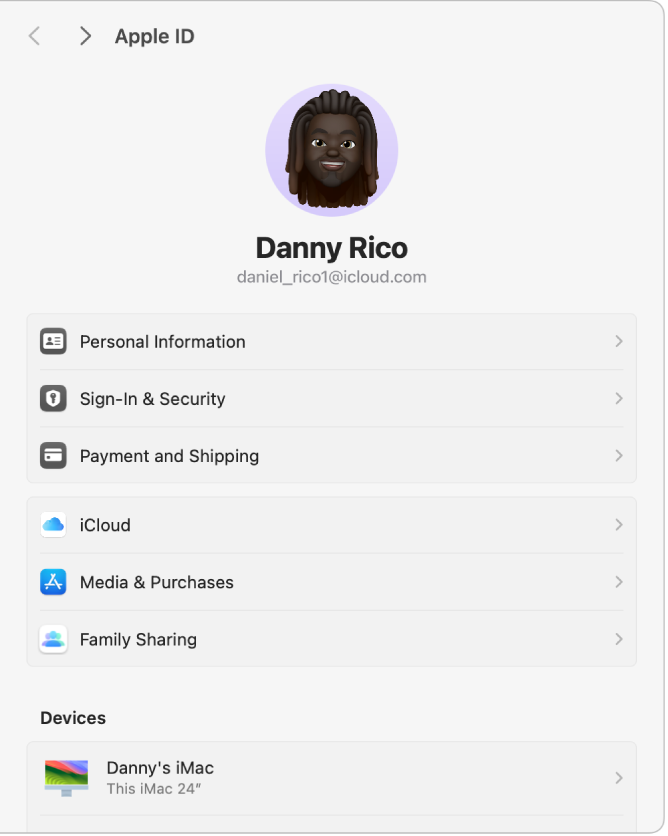Open iCloud settings
Viewport: 668px width, 836px height.
[331, 525]
